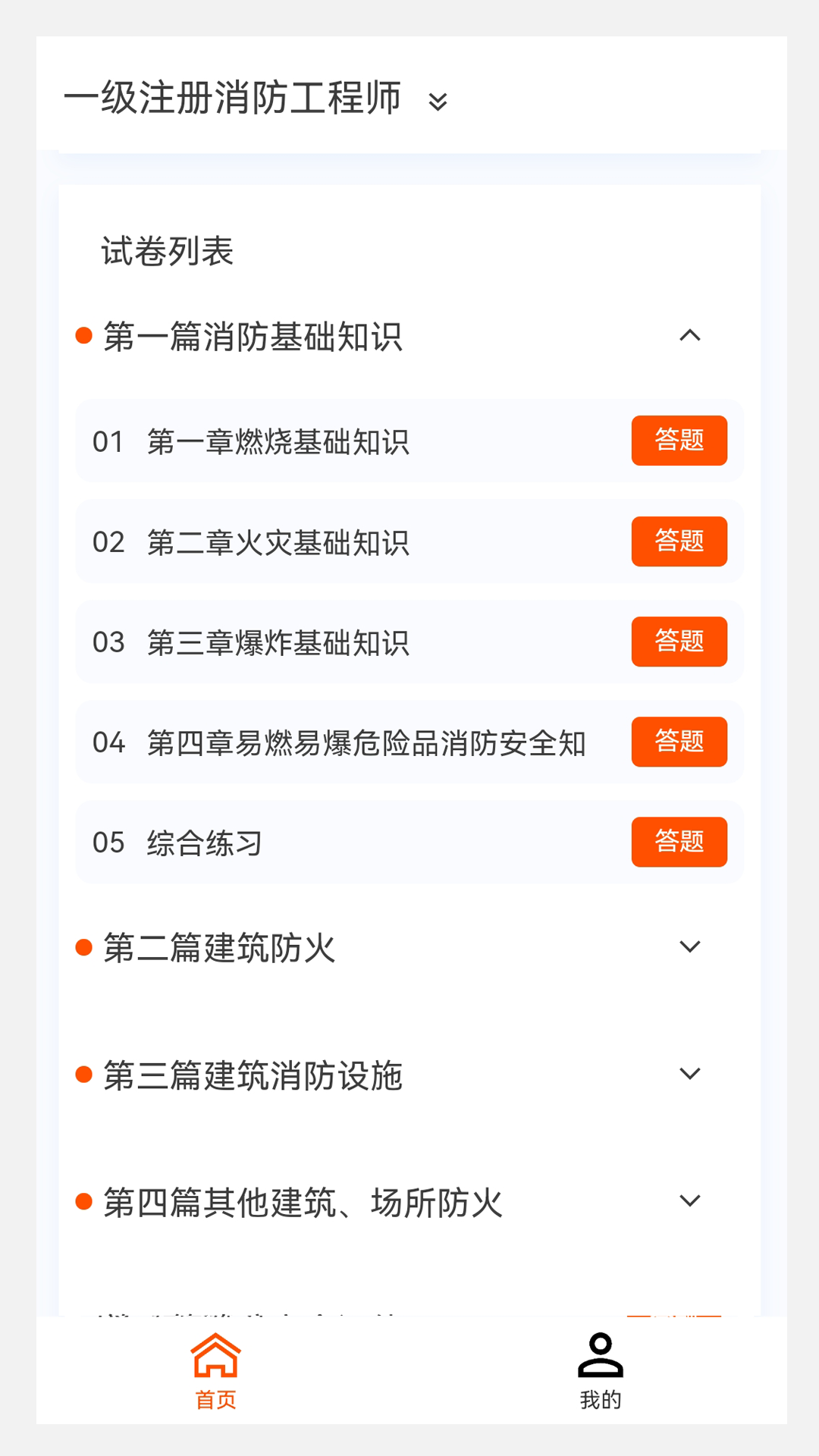Expand 第四篇其他建筑、场所防火 section
The image size is (819, 1456).
689,1201
